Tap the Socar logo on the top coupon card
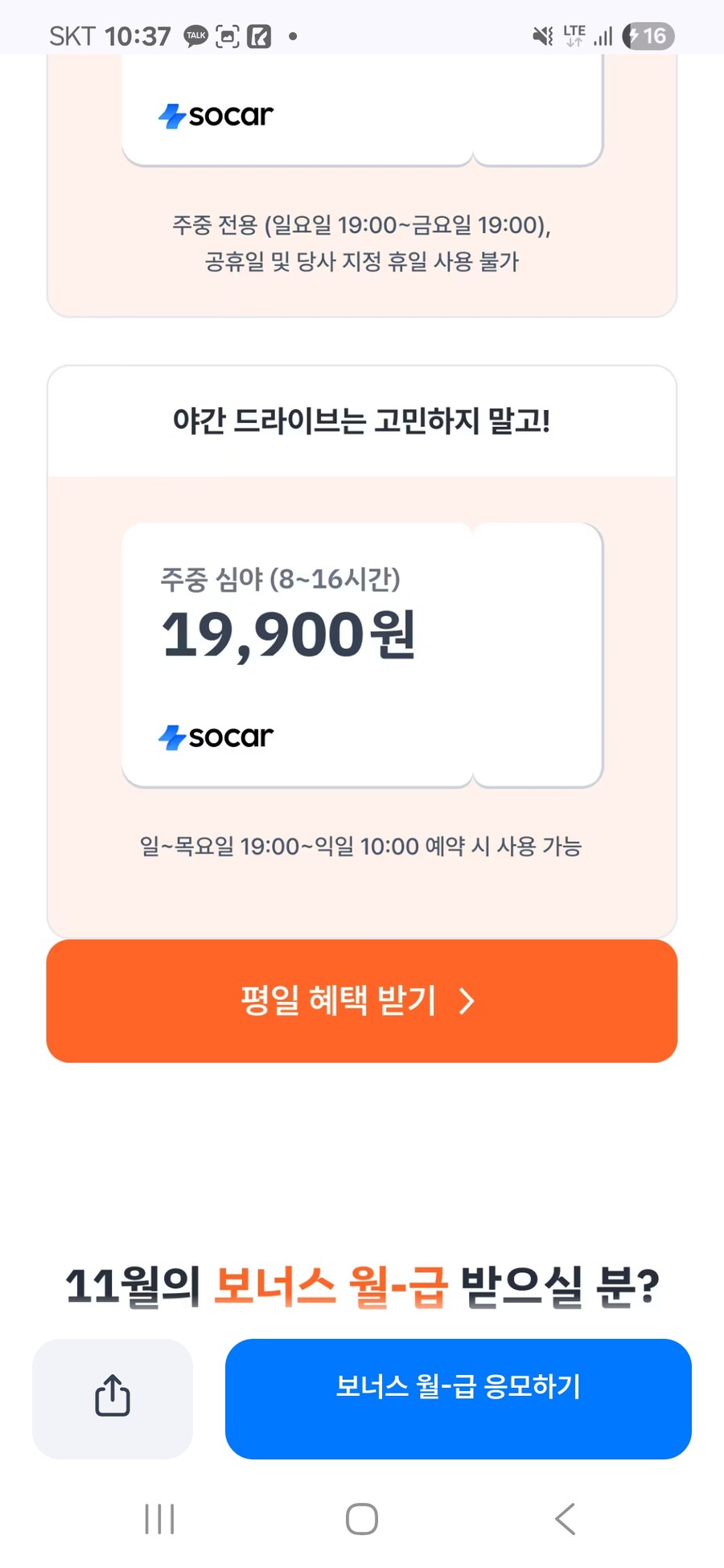 [216, 115]
